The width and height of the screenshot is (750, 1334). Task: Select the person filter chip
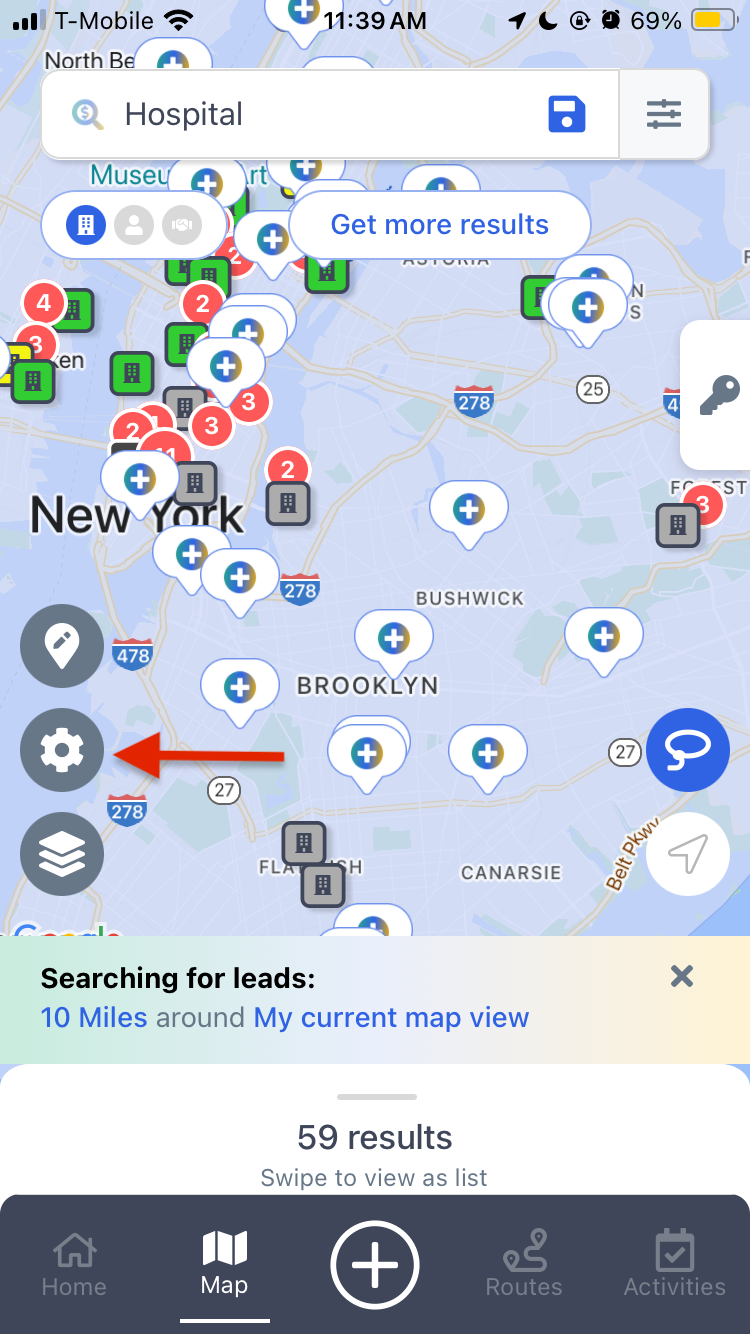tap(134, 226)
